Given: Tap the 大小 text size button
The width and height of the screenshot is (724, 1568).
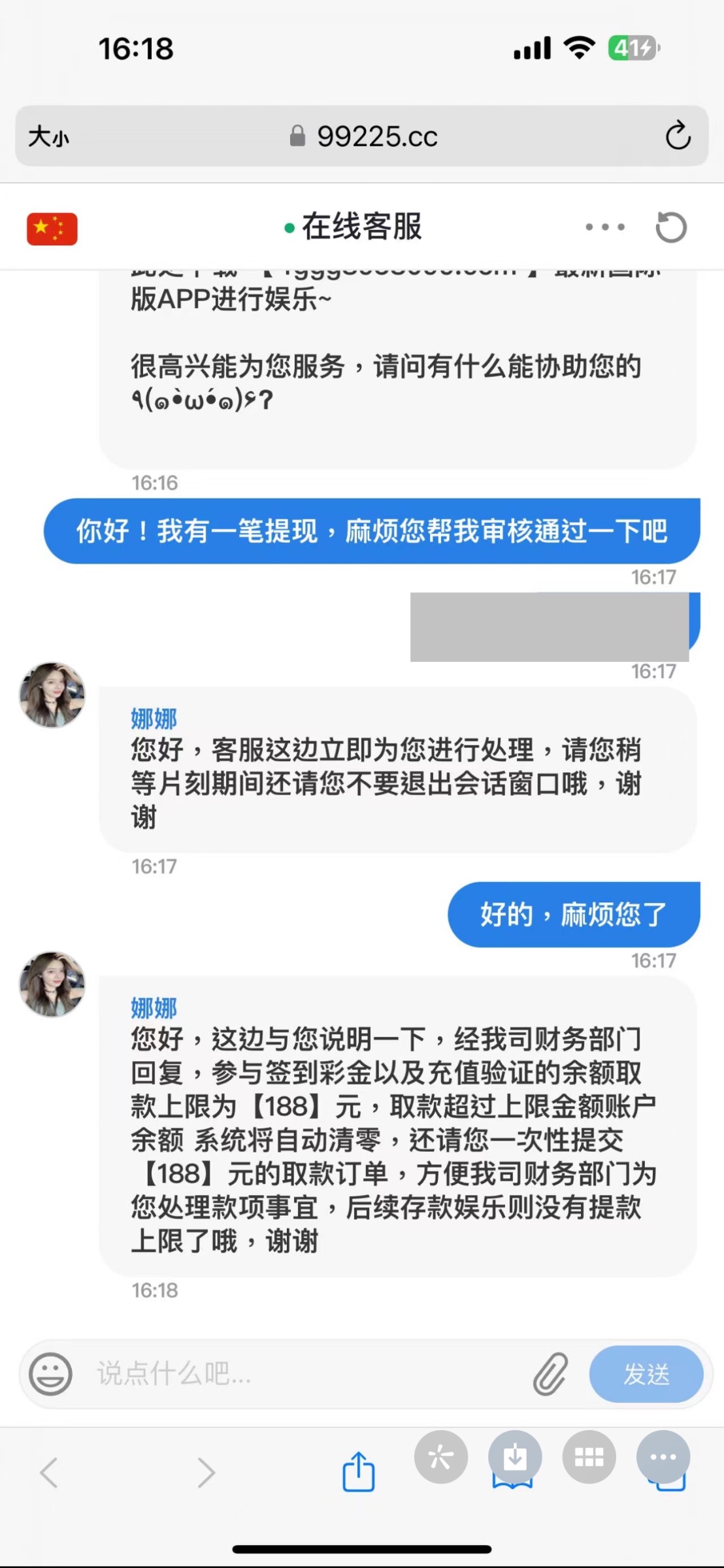Looking at the screenshot, I should click(x=48, y=137).
